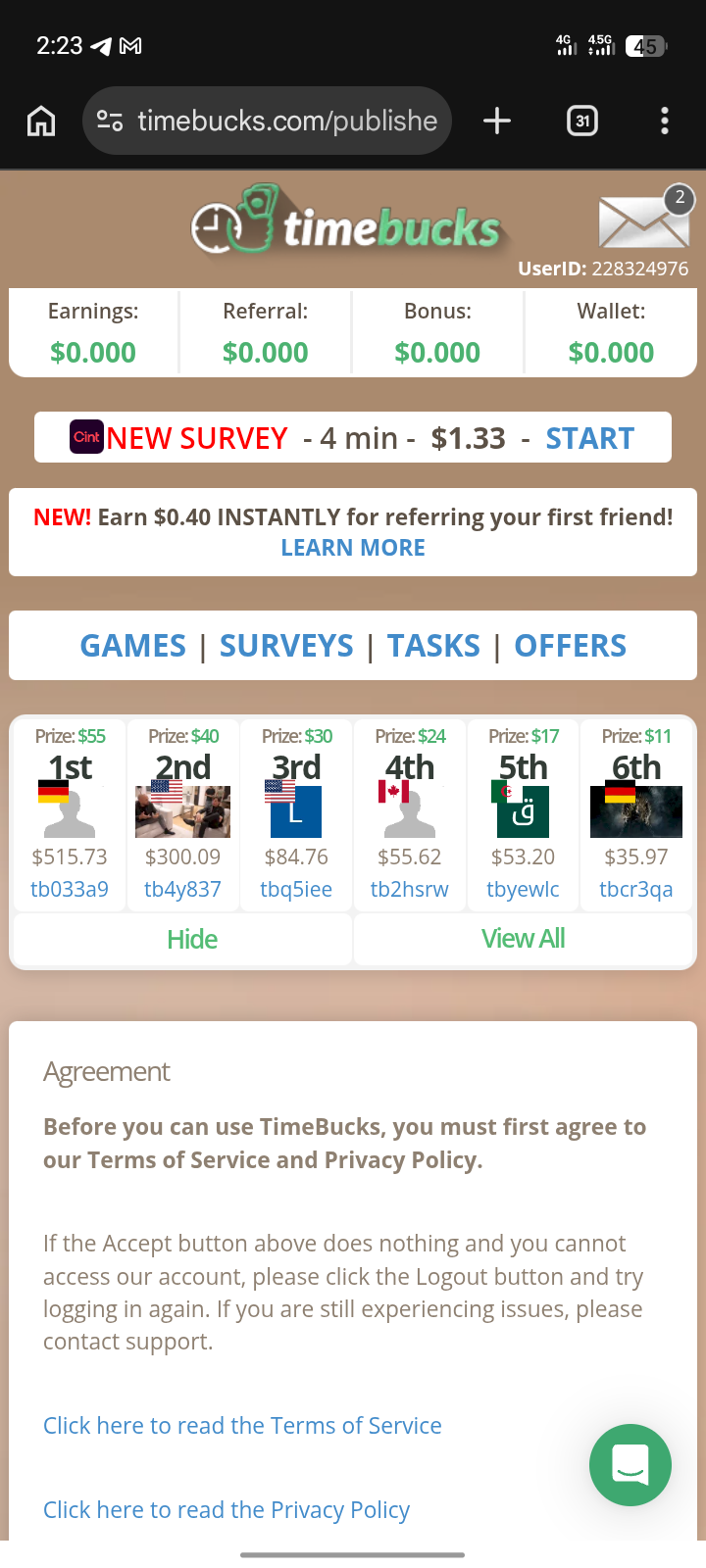Start the new $1.33 survey

coord(589,438)
